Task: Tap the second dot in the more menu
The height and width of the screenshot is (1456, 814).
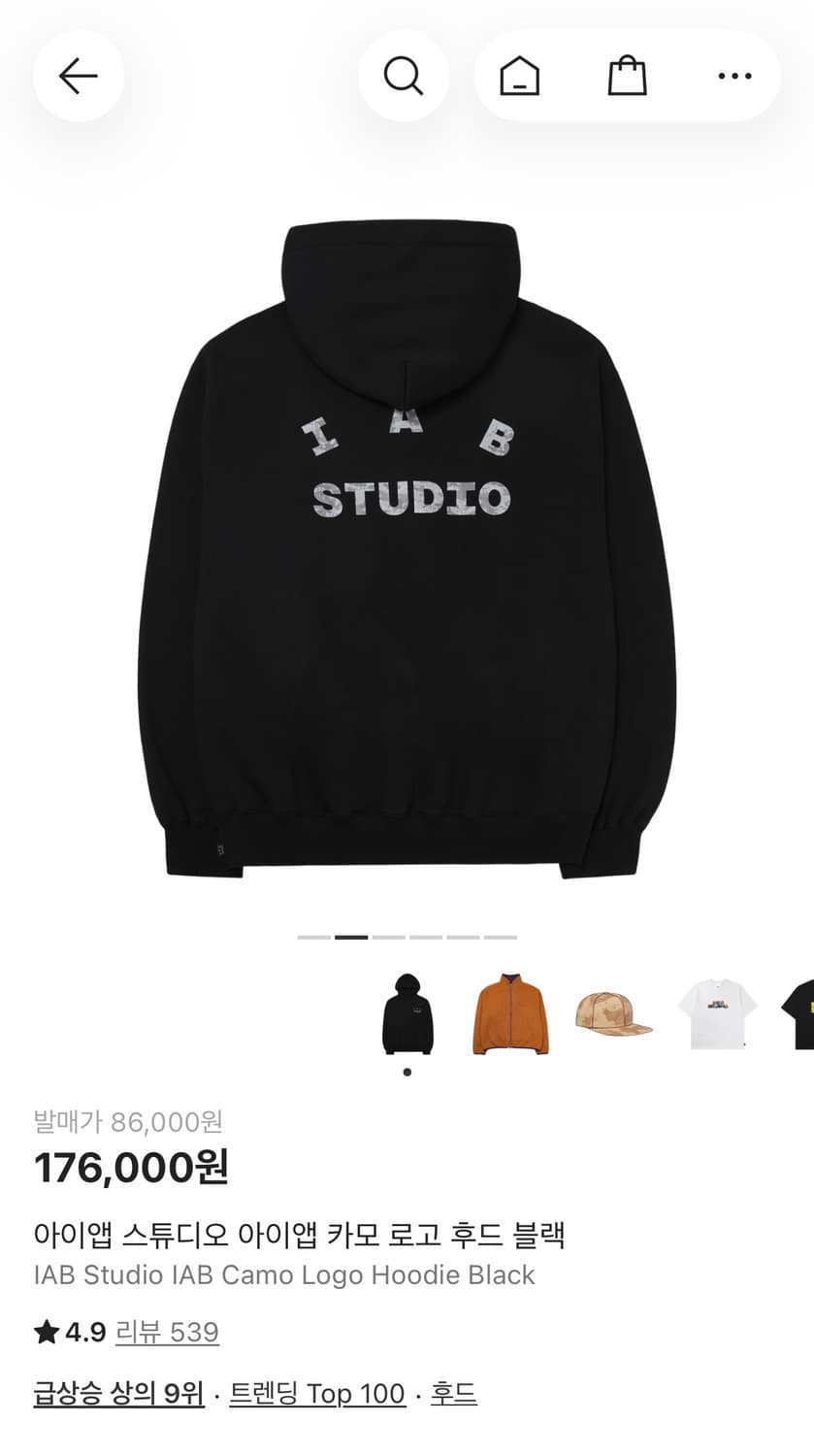Action: (x=734, y=76)
